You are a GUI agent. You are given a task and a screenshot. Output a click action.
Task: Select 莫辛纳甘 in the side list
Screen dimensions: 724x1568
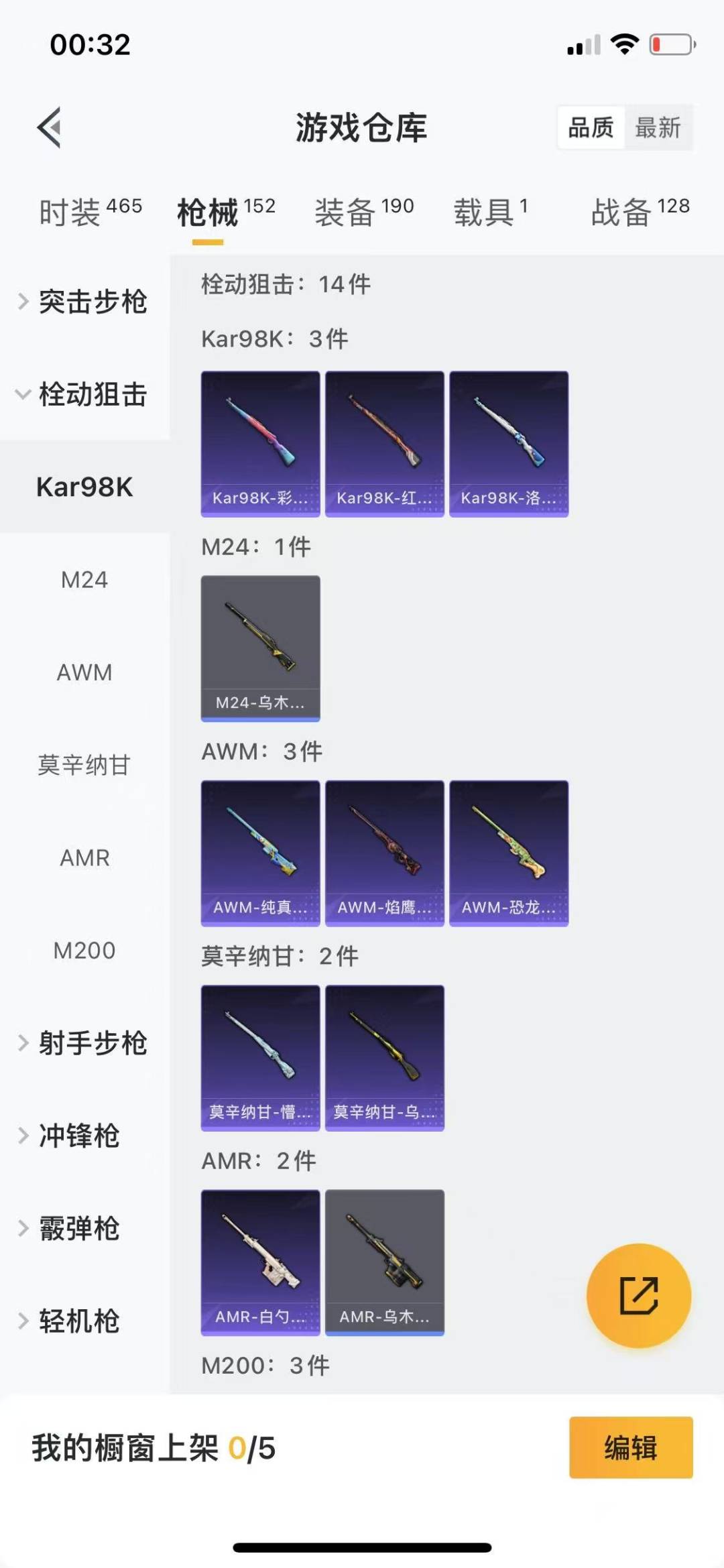tap(84, 765)
